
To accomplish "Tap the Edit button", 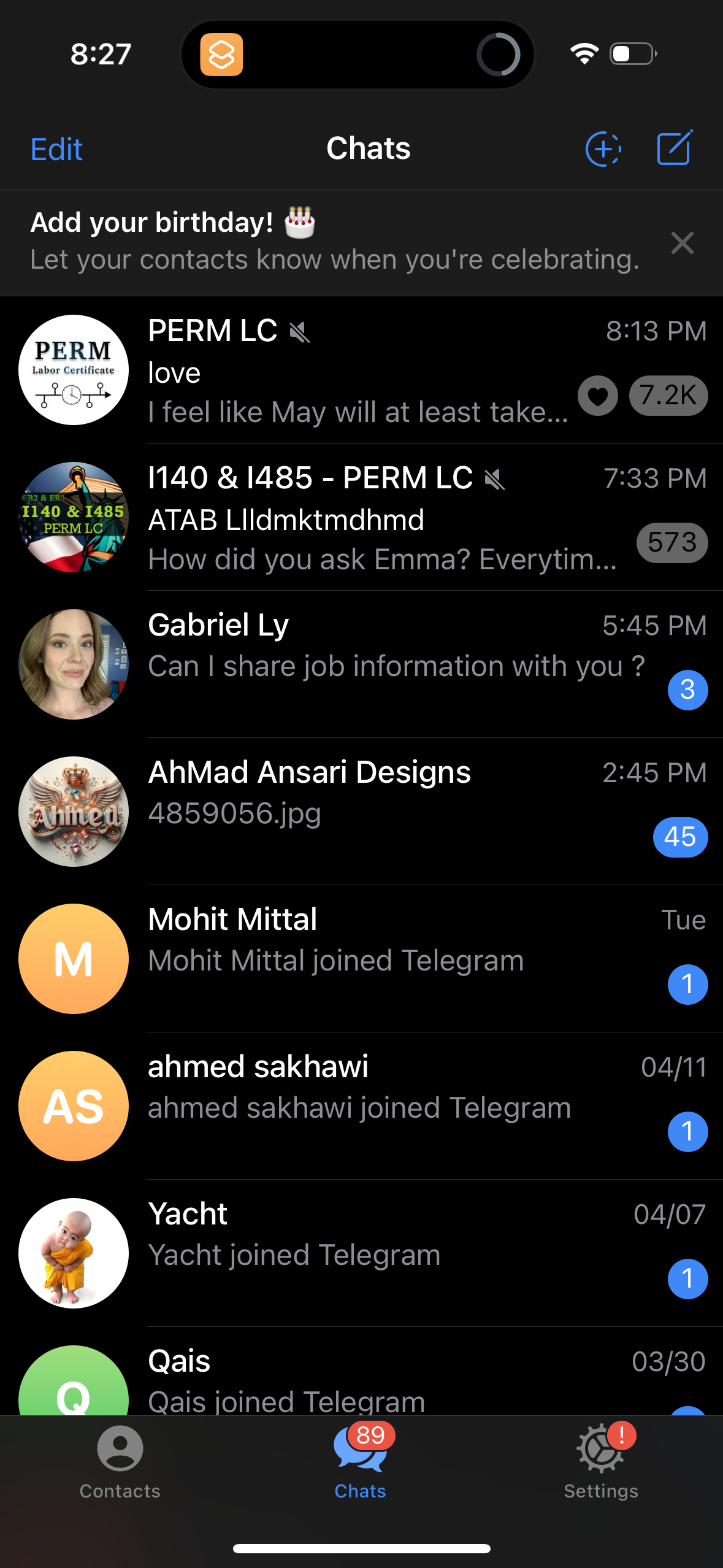I will [x=56, y=148].
